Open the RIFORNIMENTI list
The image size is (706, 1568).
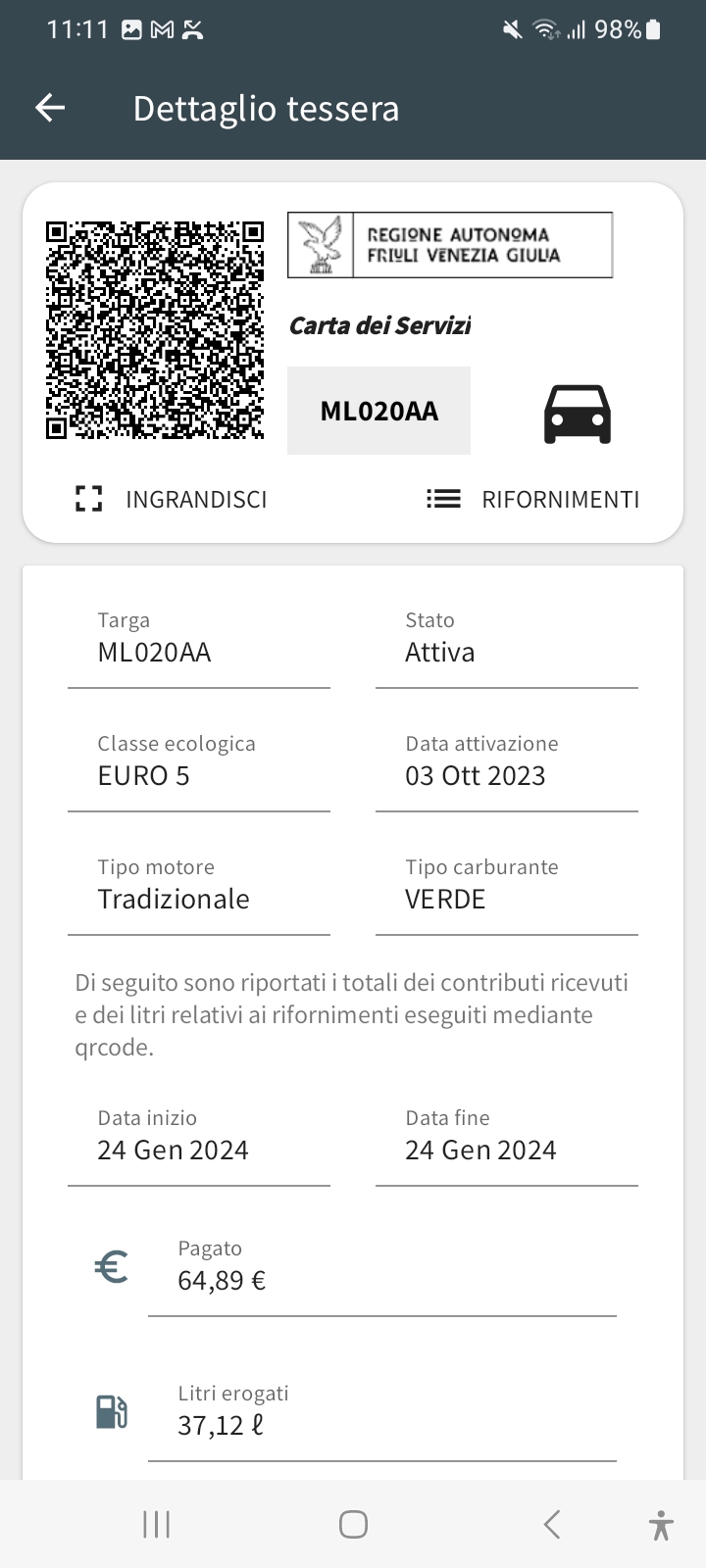(x=532, y=499)
